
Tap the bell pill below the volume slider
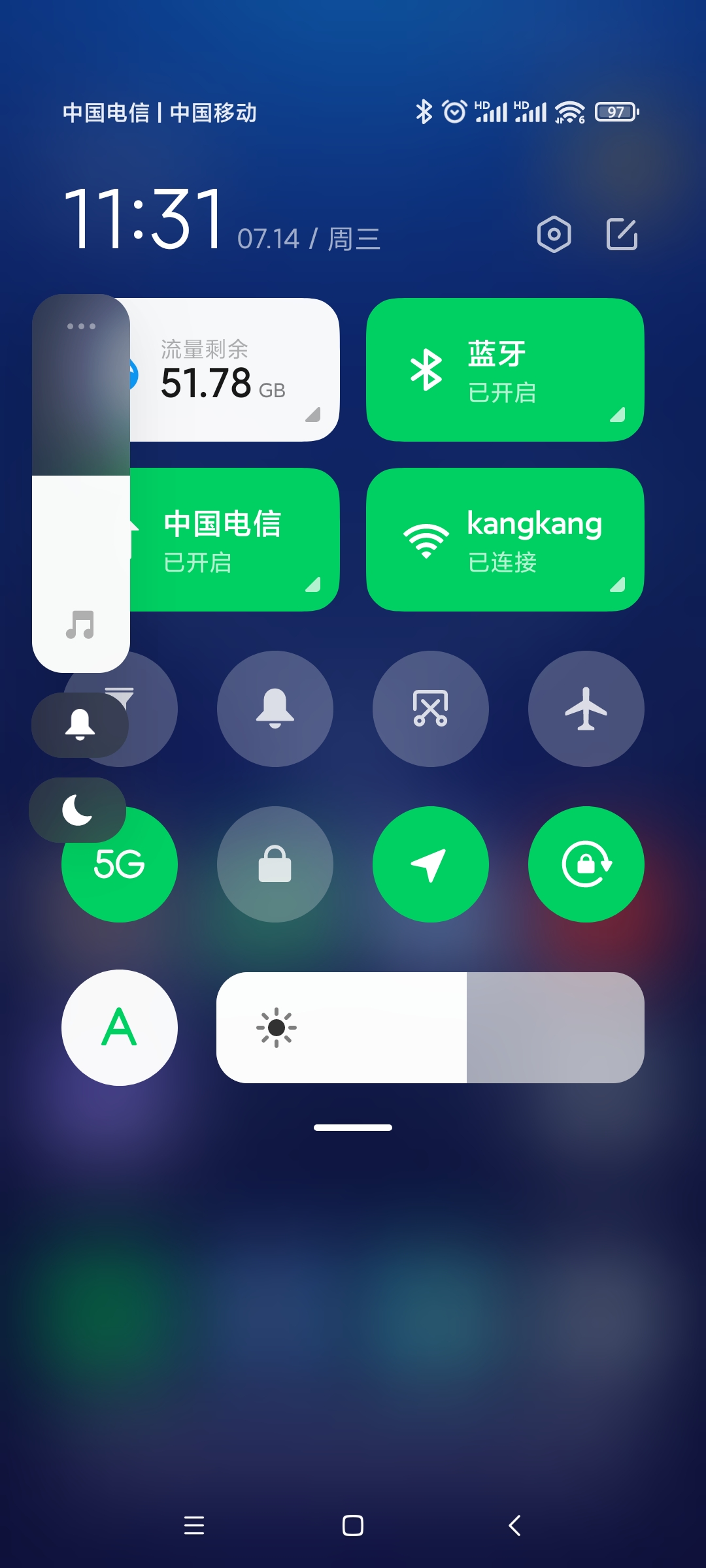(80, 725)
